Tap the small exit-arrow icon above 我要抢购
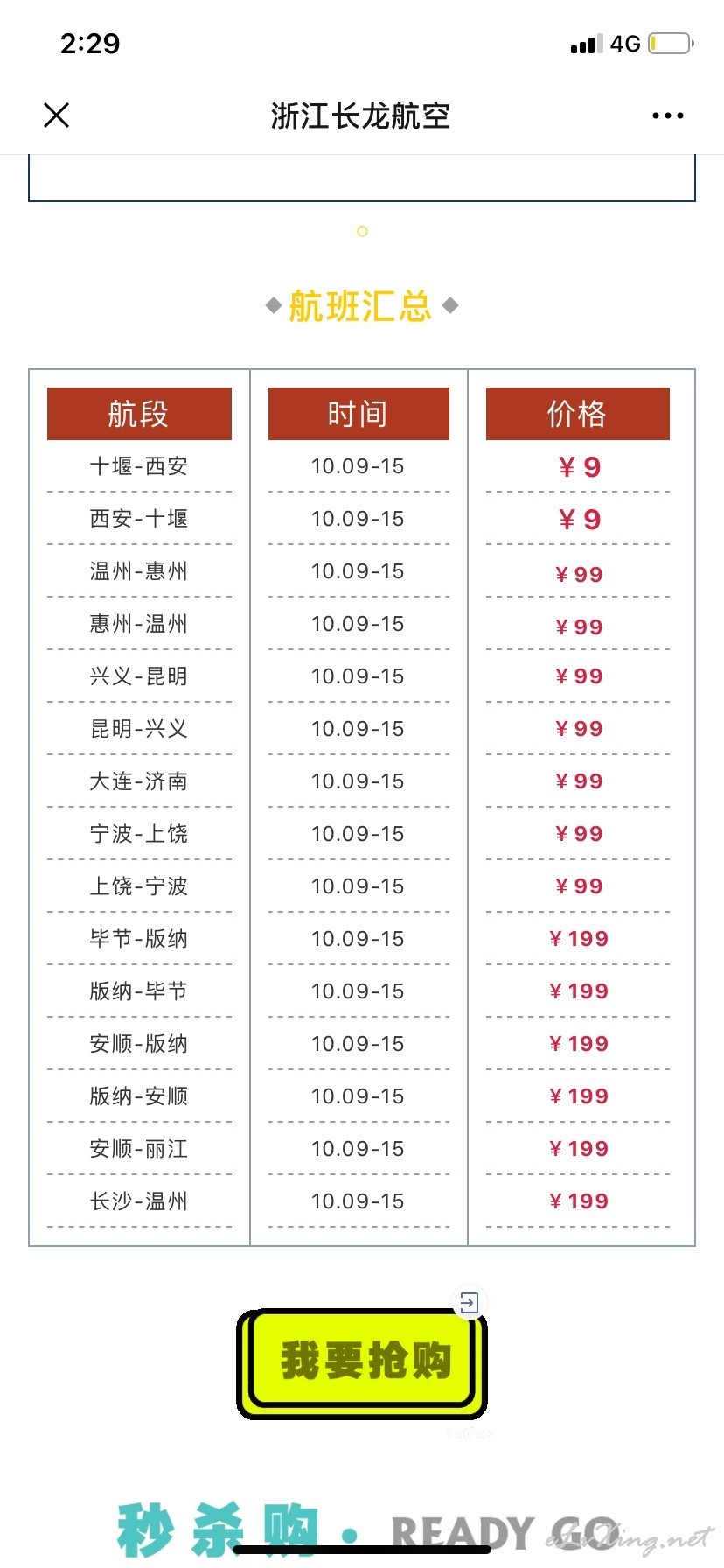Image resolution: width=724 pixels, height=1568 pixels. [469, 1303]
